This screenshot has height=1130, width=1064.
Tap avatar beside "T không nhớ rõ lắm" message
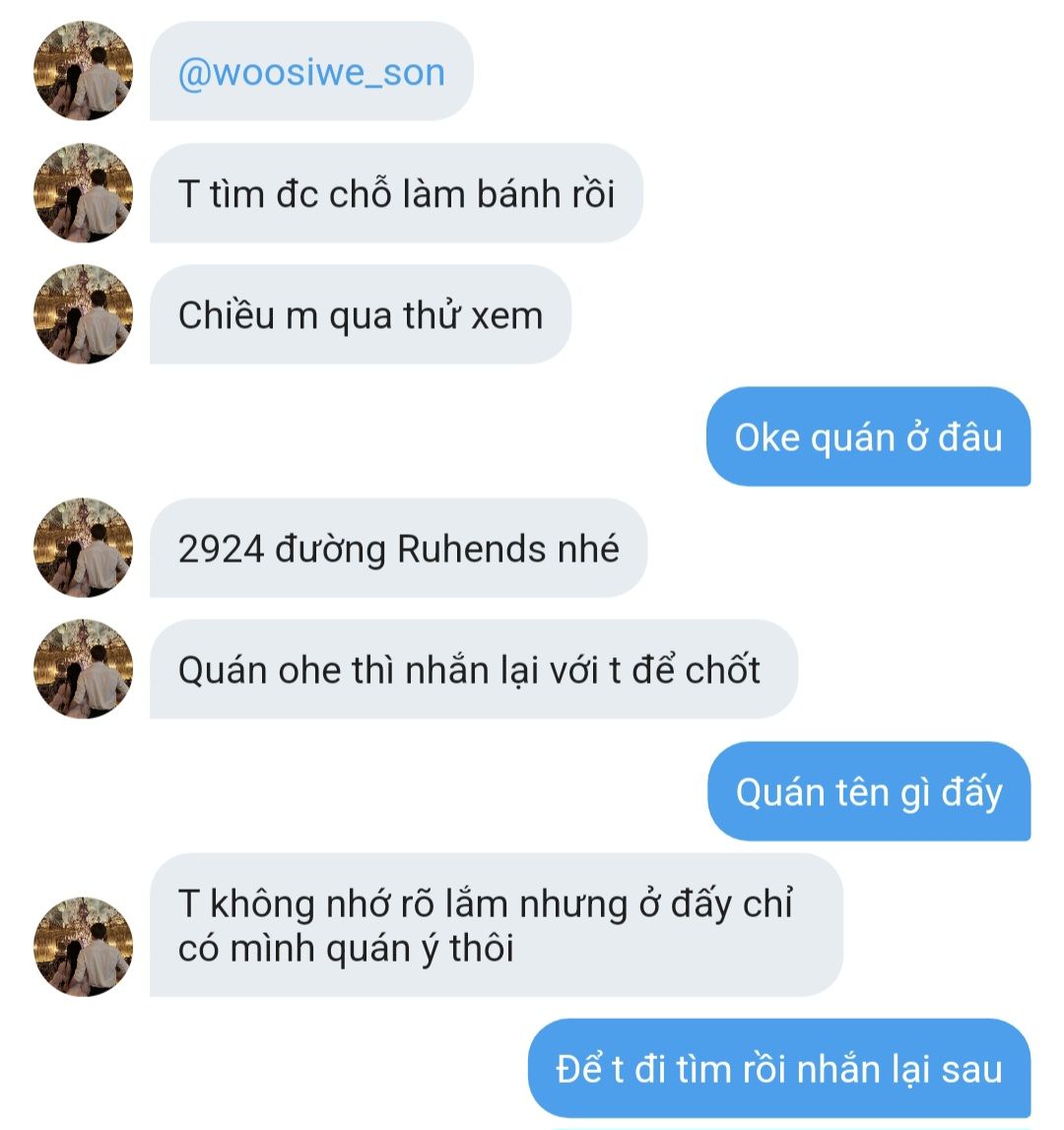click(84, 947)
